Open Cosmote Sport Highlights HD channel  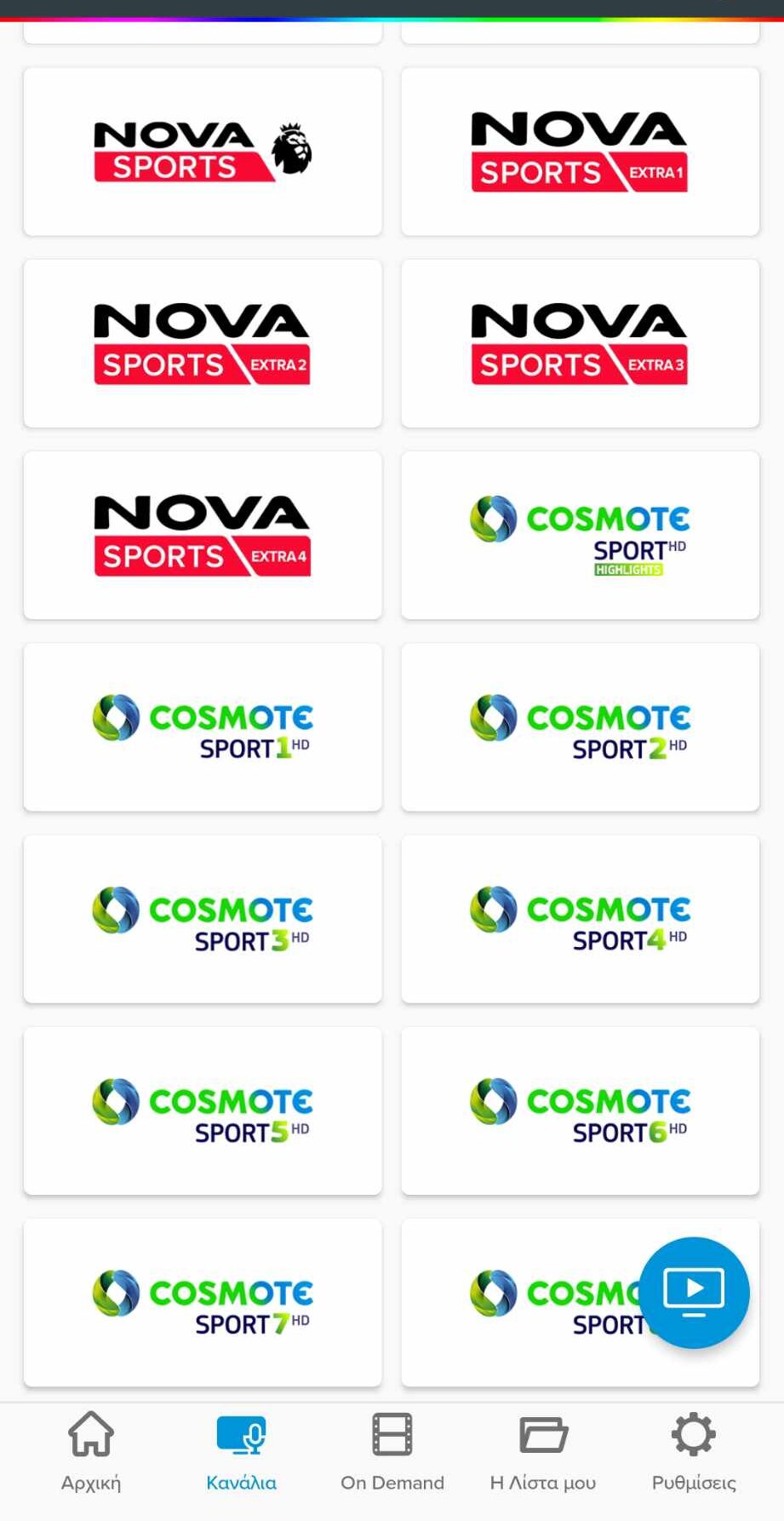click(x=580, y=535)
